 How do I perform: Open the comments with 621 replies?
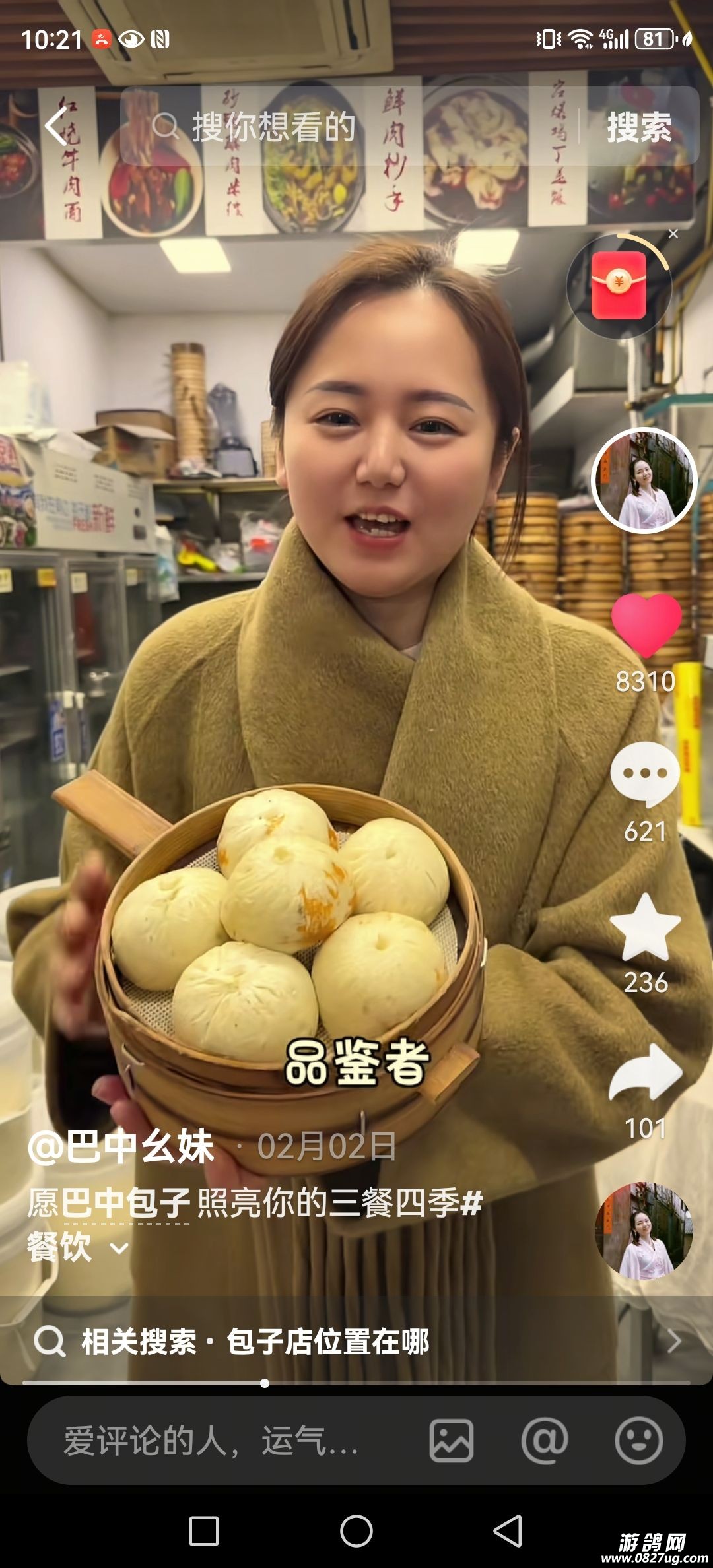[x=645, y=775]
